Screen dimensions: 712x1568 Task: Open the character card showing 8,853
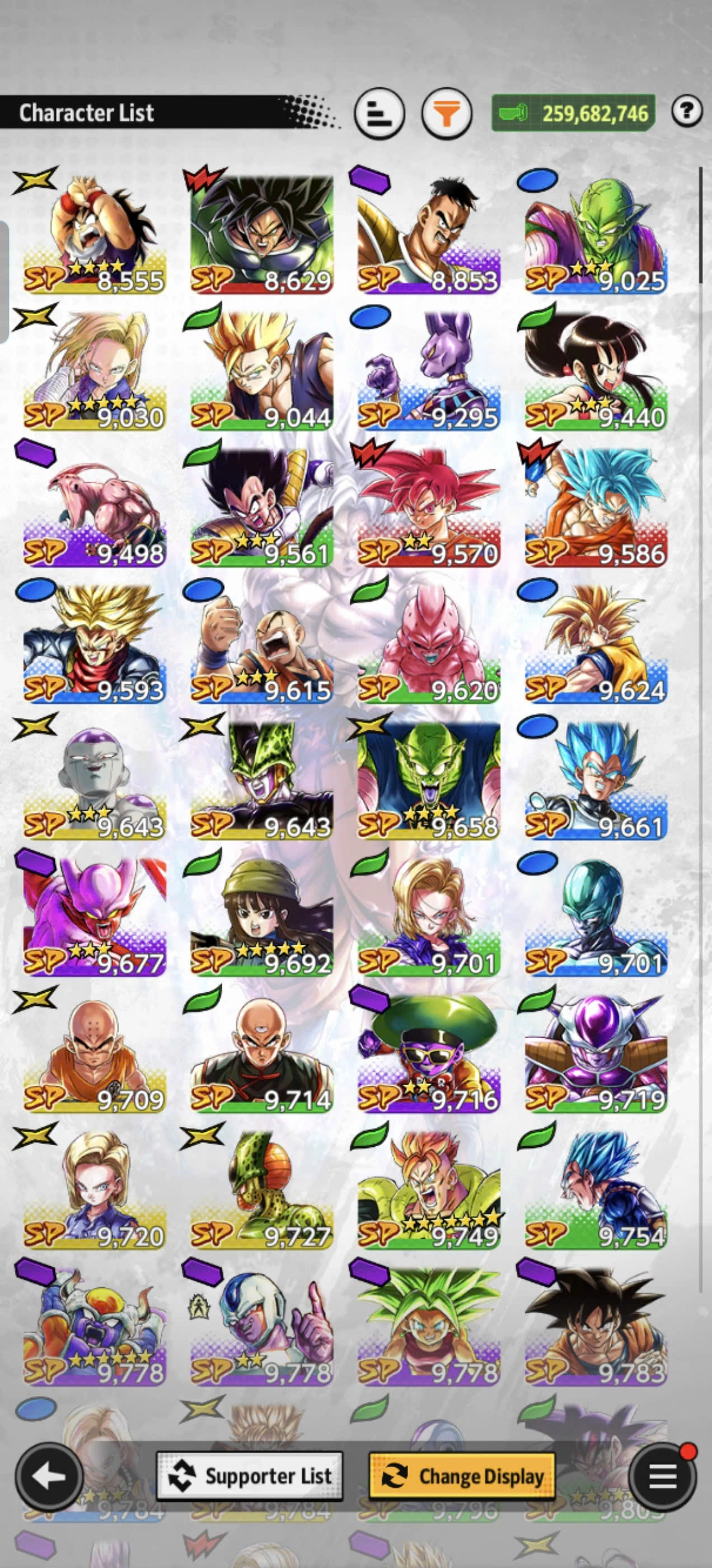[x=429, y=234]
